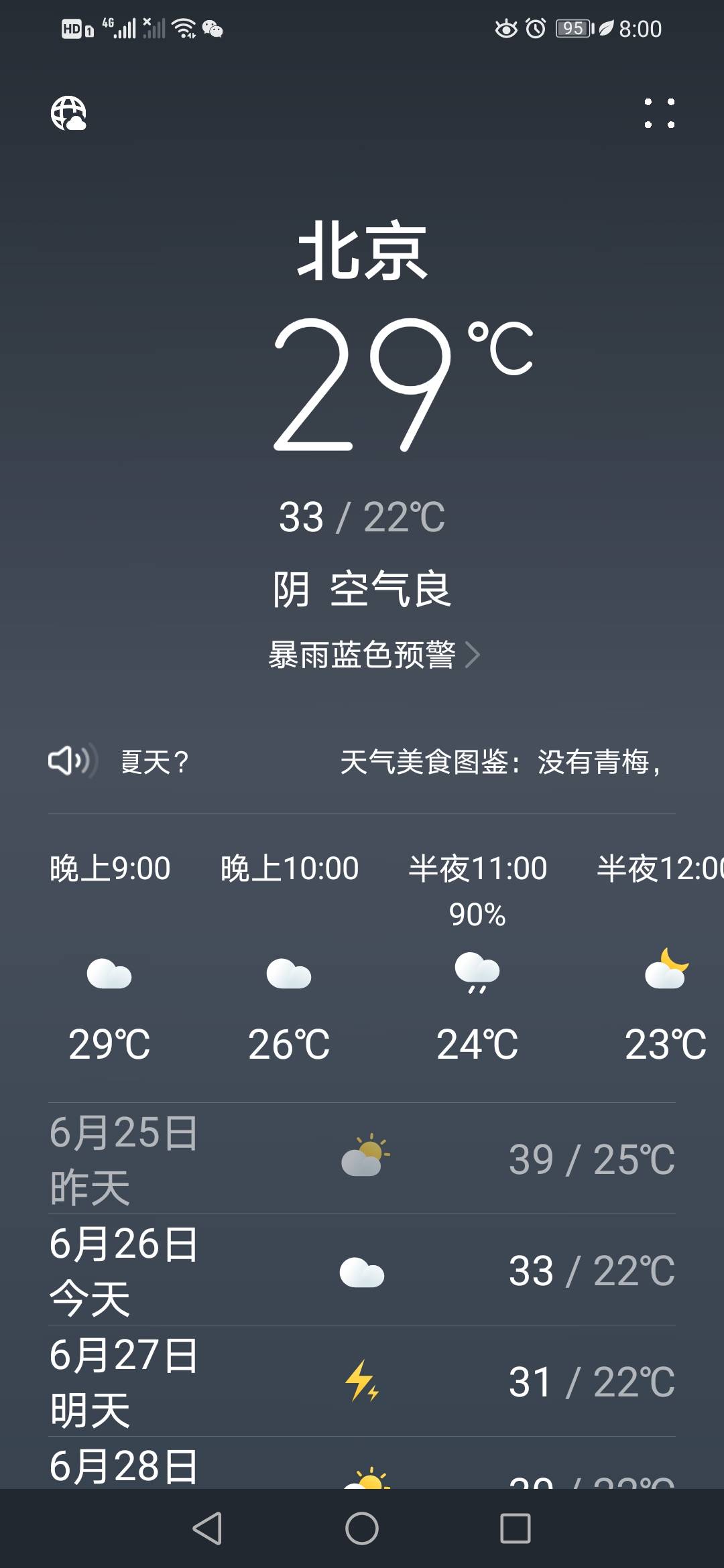The width and height of the screenshot is (724, 1568).
Task: Select the cloud icon on 6月26日 row
Action: pos(361,1270)
